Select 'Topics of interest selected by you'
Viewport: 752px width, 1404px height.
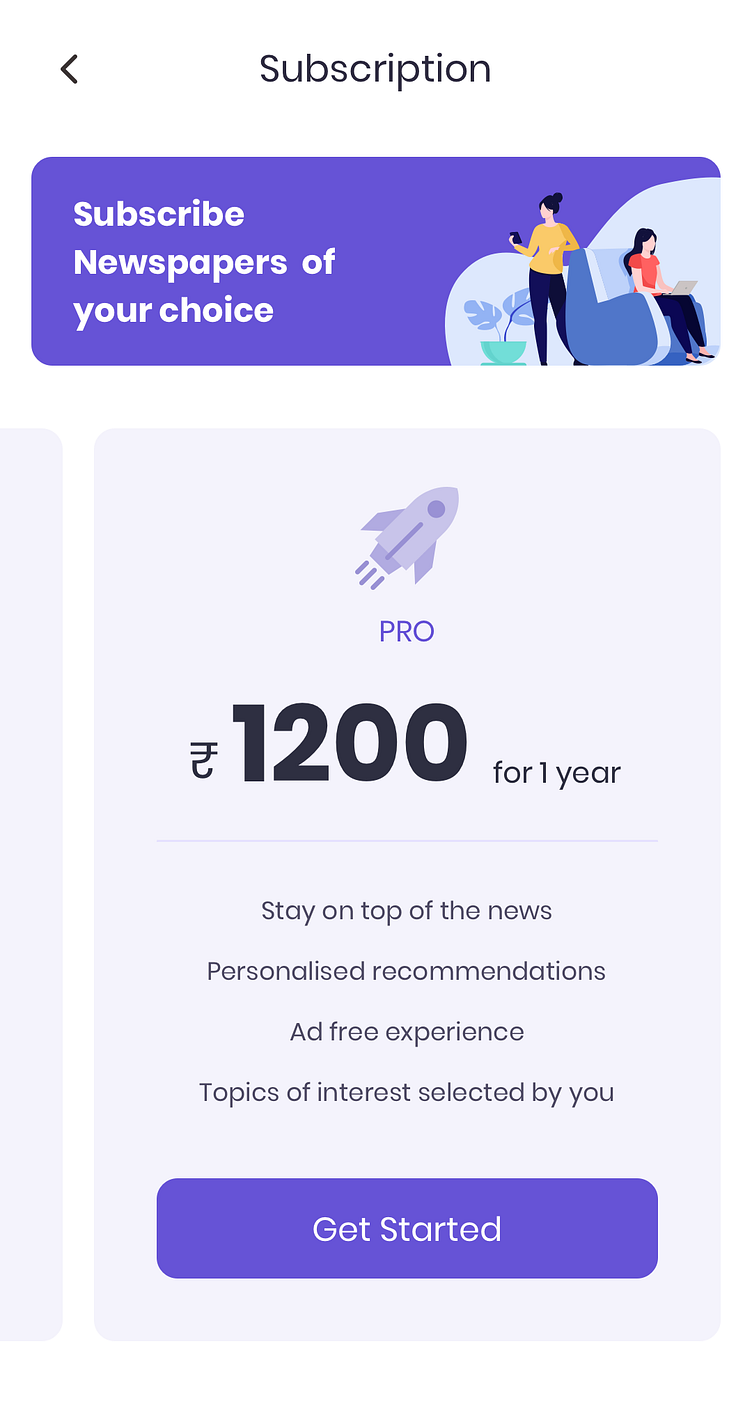pyautogui.click(x=406, y=1092)
